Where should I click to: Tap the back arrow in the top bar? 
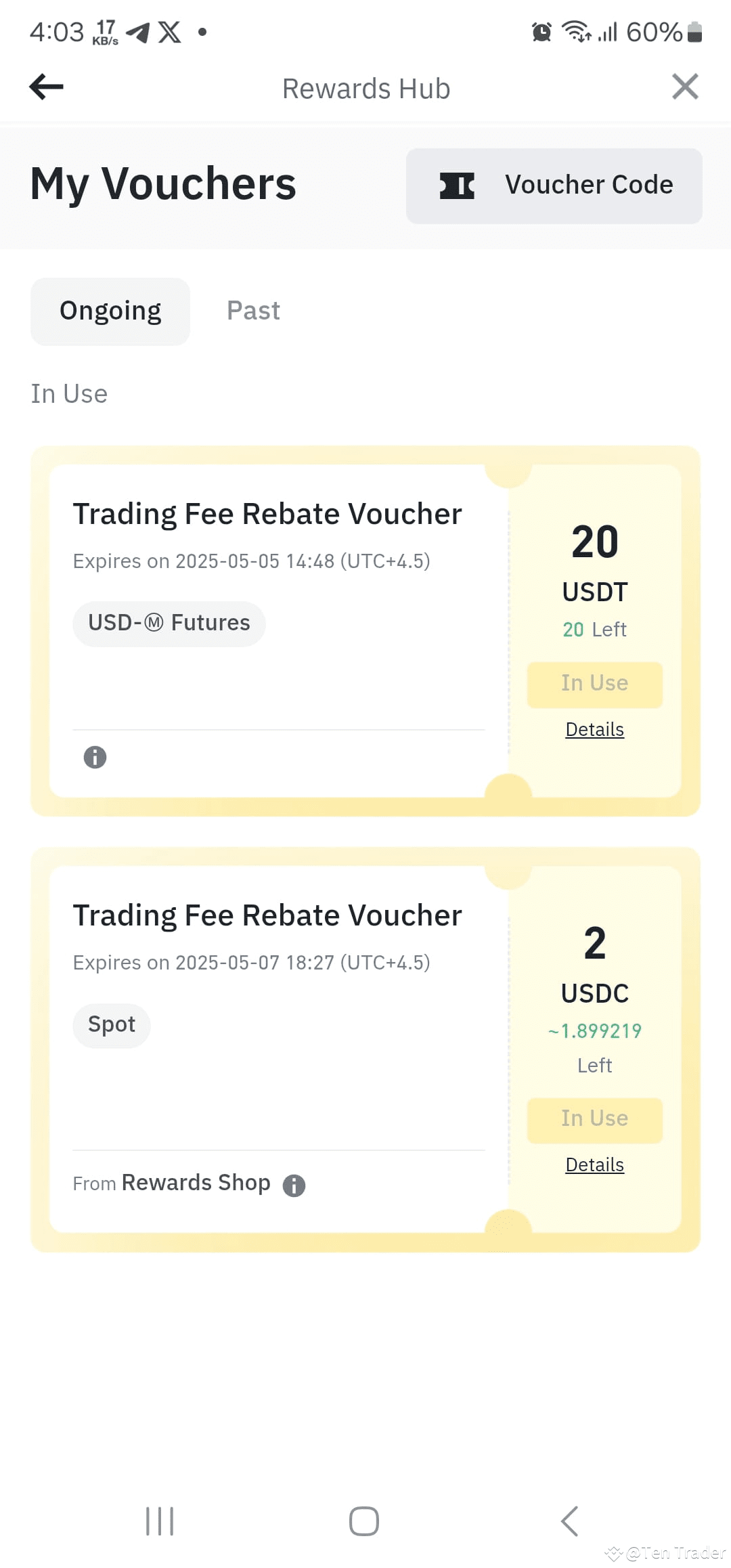pyautogui.click(x=45, y=87)
